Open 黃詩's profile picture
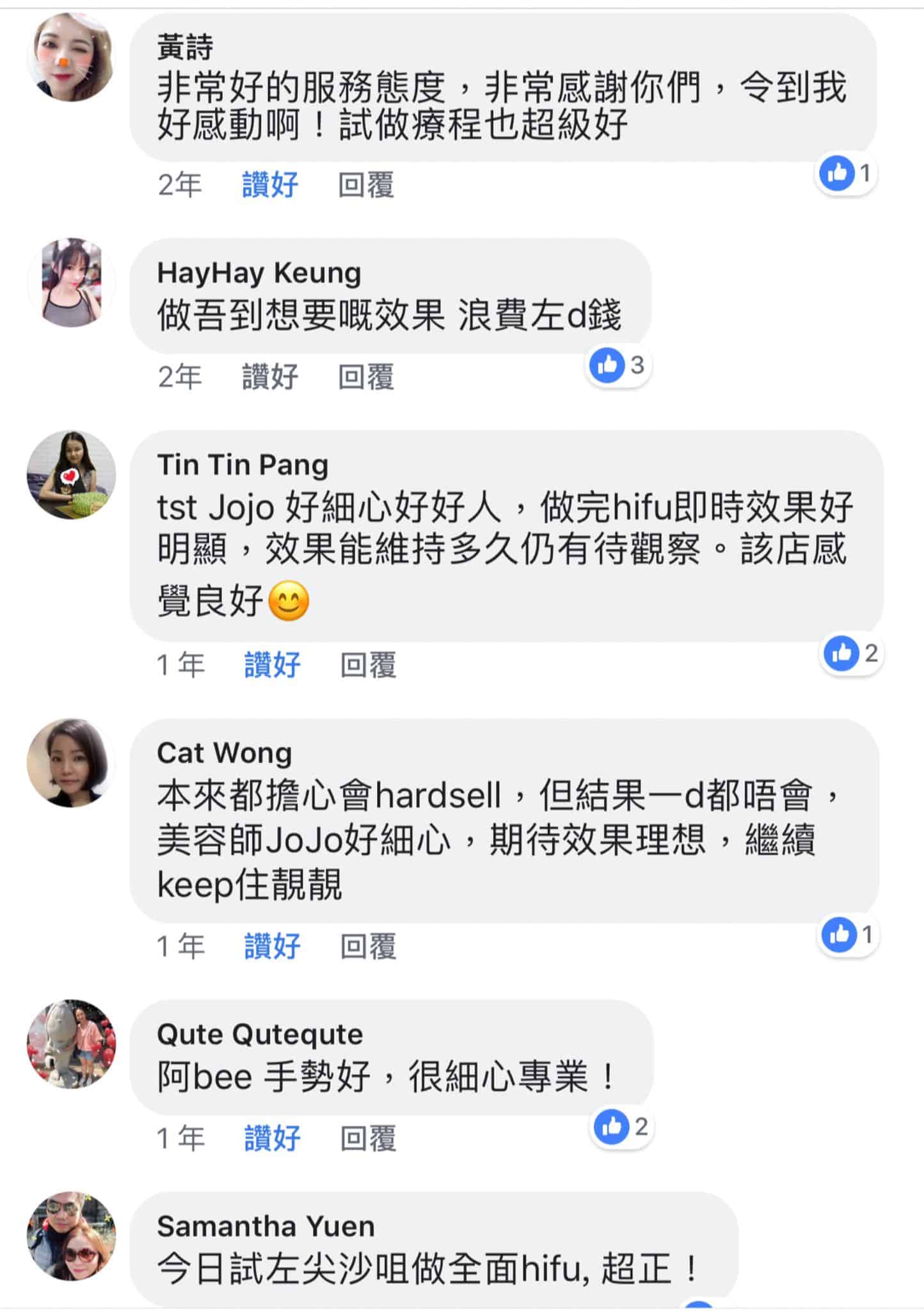Viewport: 924px width, 1311px height. point(71,58)
